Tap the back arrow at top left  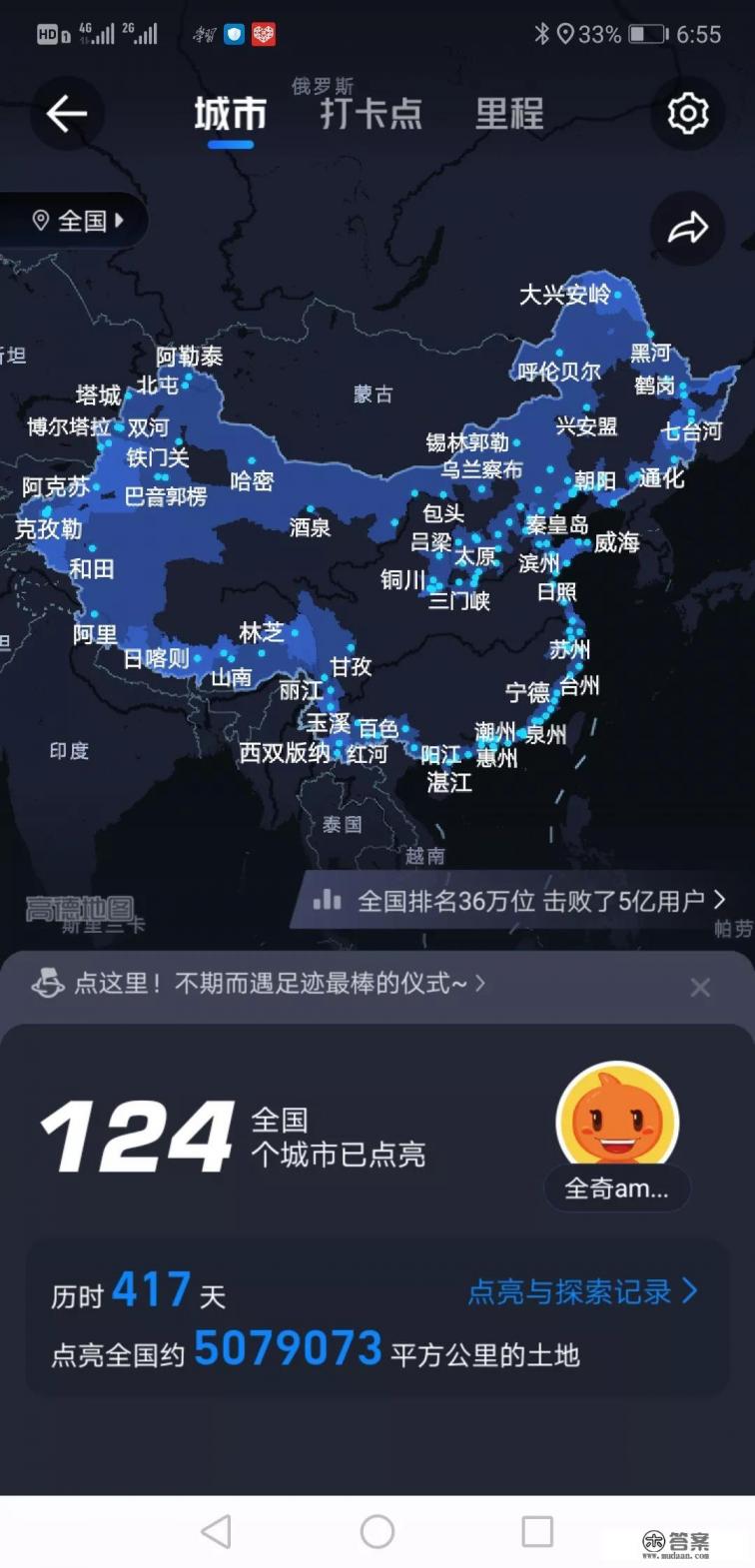66,113
